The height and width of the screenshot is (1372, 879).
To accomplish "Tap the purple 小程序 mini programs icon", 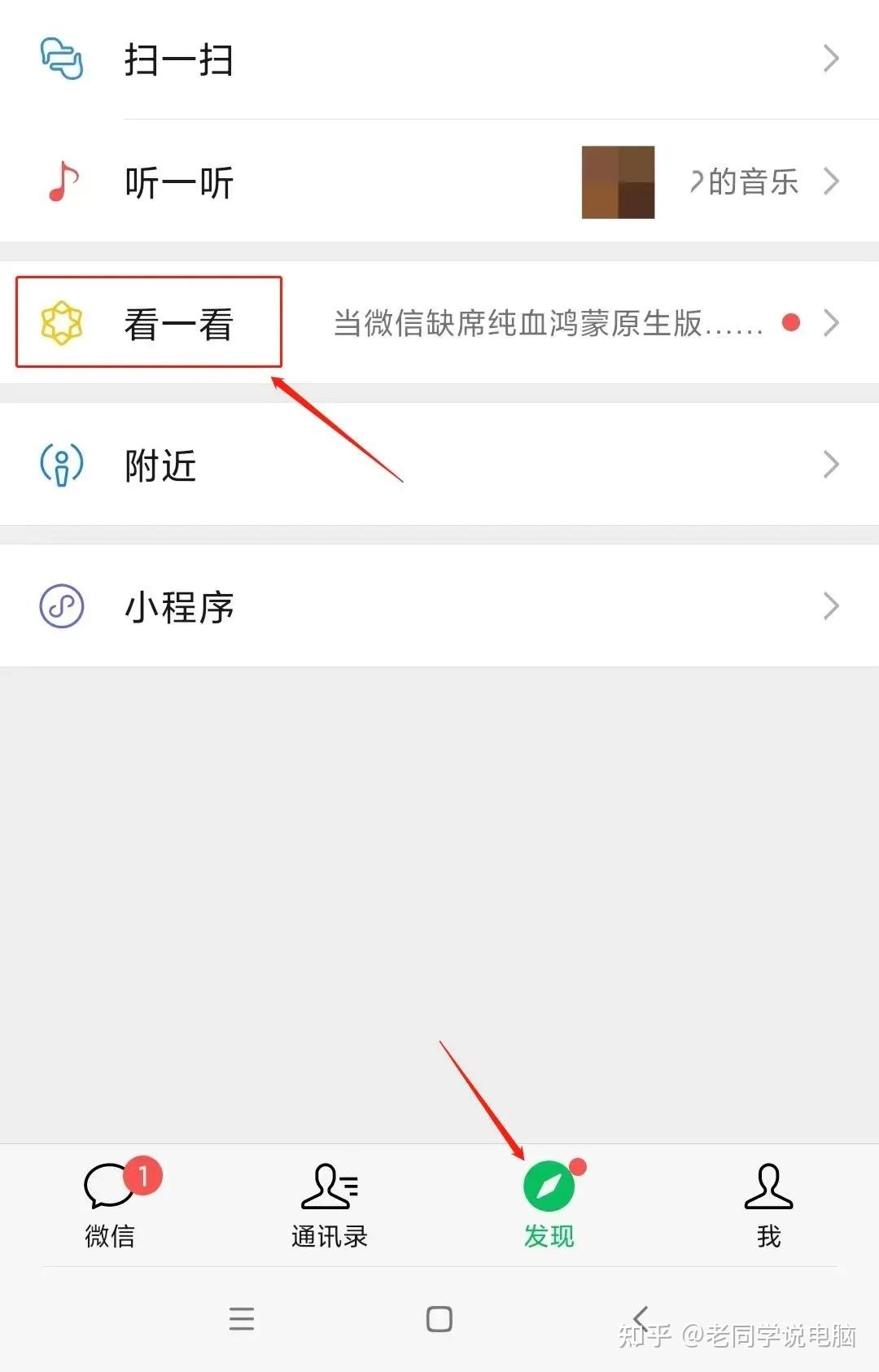I will [61, 605].
